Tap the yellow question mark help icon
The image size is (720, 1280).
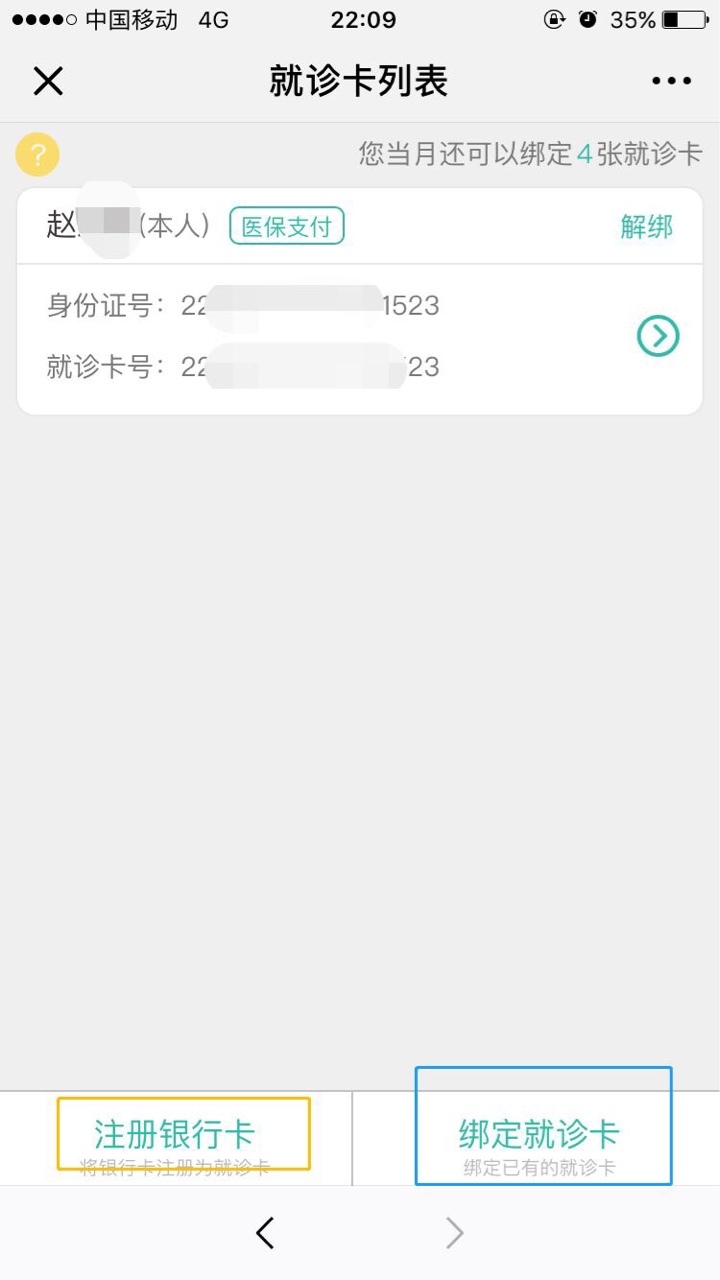(37, 155)
